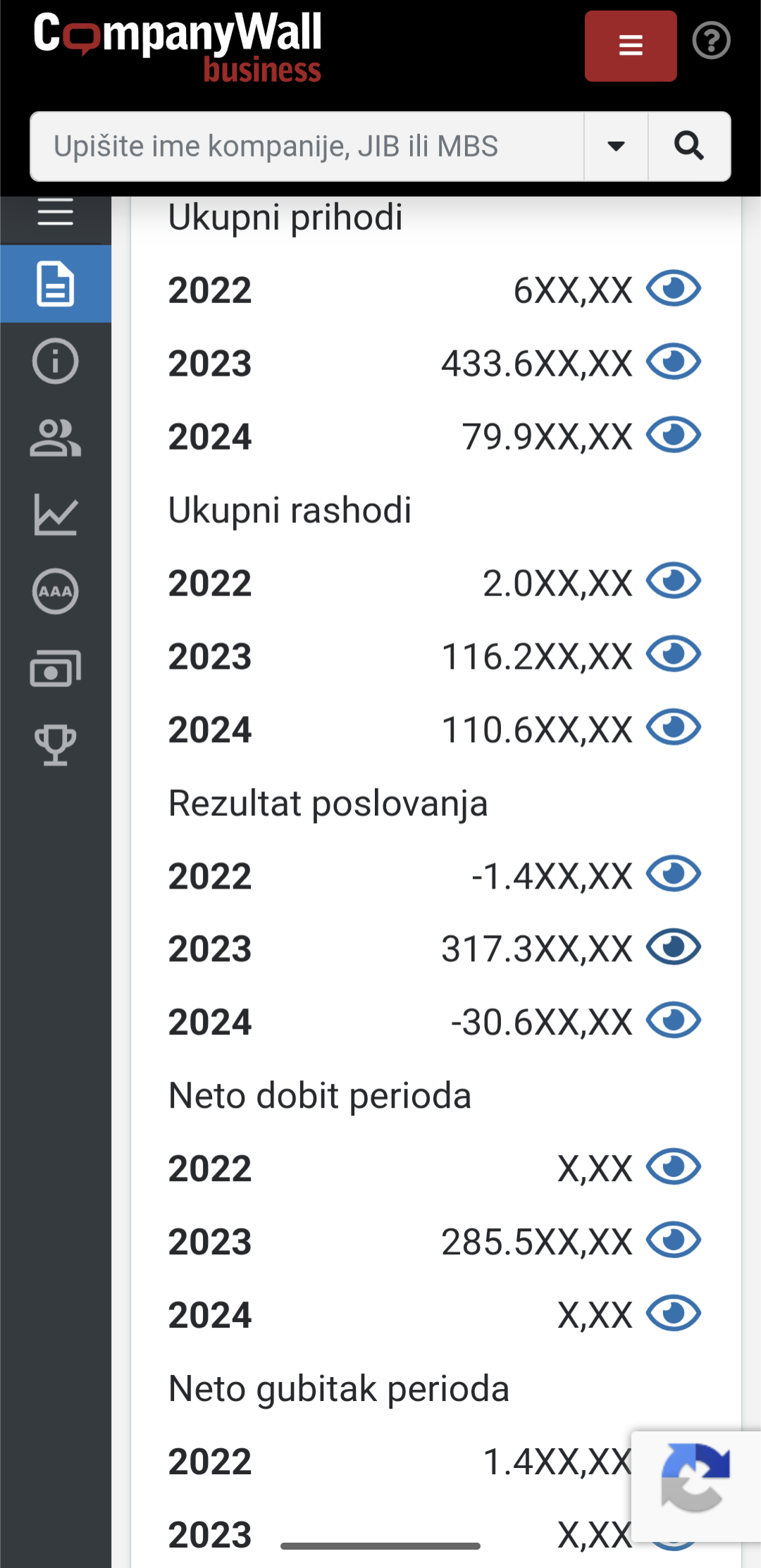Open the info section in sidebar

click(56, 361)
